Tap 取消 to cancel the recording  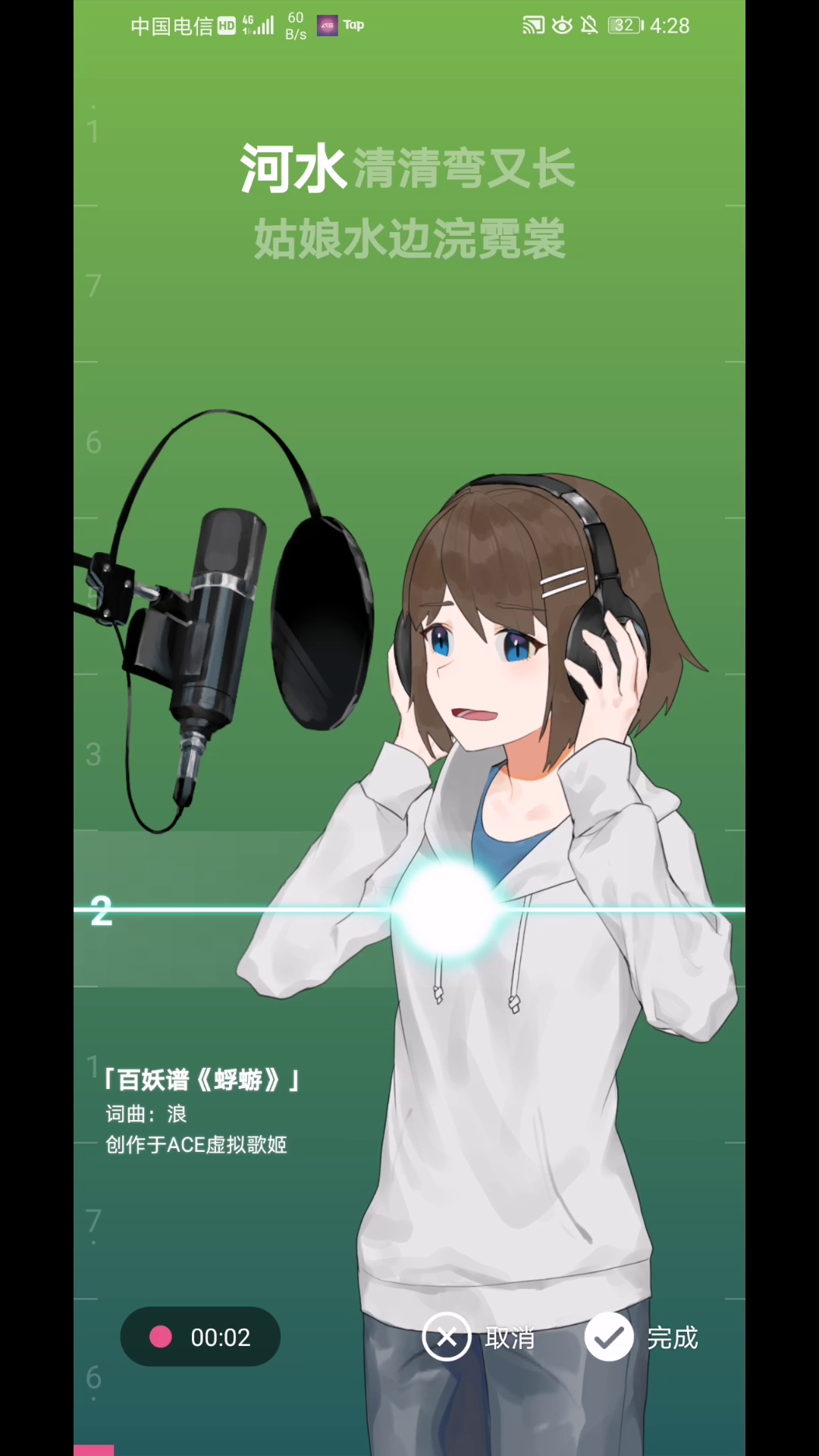[479, 1337]
